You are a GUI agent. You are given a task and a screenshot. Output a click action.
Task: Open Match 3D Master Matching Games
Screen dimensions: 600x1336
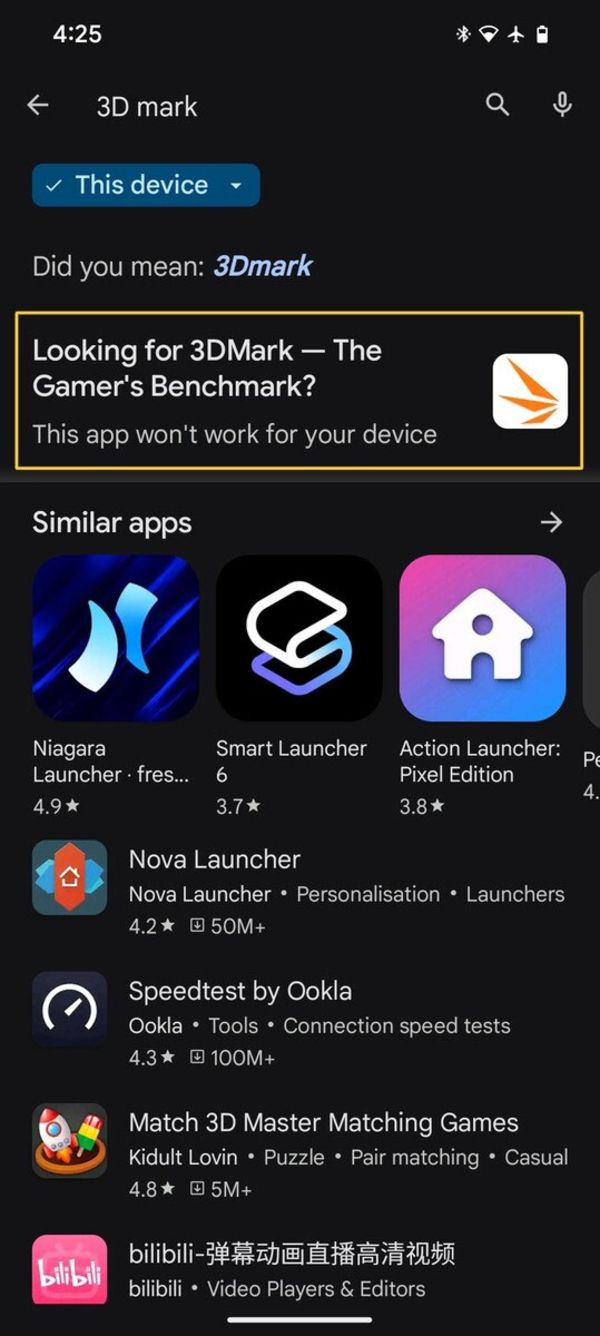tap(300, 1154)
